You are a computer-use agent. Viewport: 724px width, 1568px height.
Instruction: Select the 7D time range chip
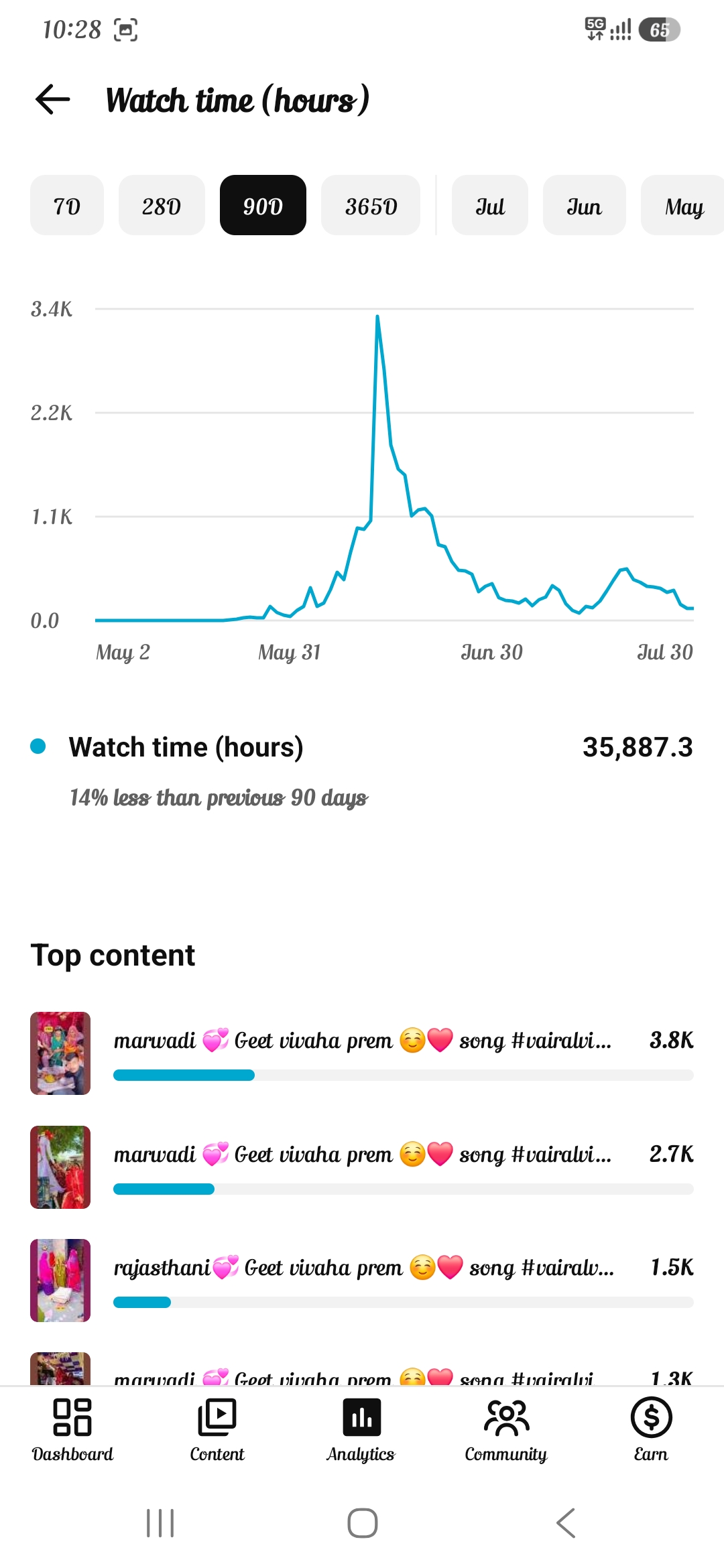tap(67, 206)
